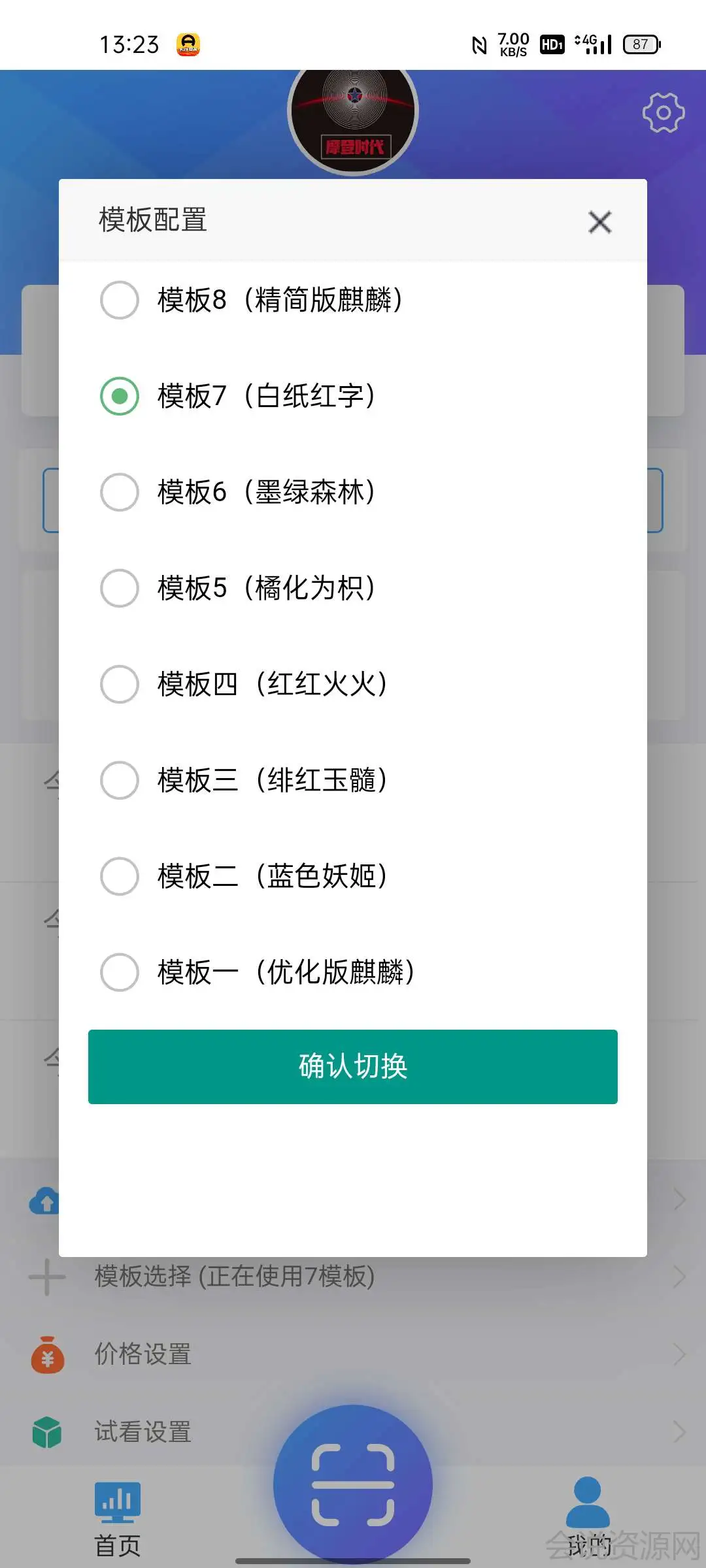
Task: Close the 模板配置 dialog
Action: coord(599,222)
